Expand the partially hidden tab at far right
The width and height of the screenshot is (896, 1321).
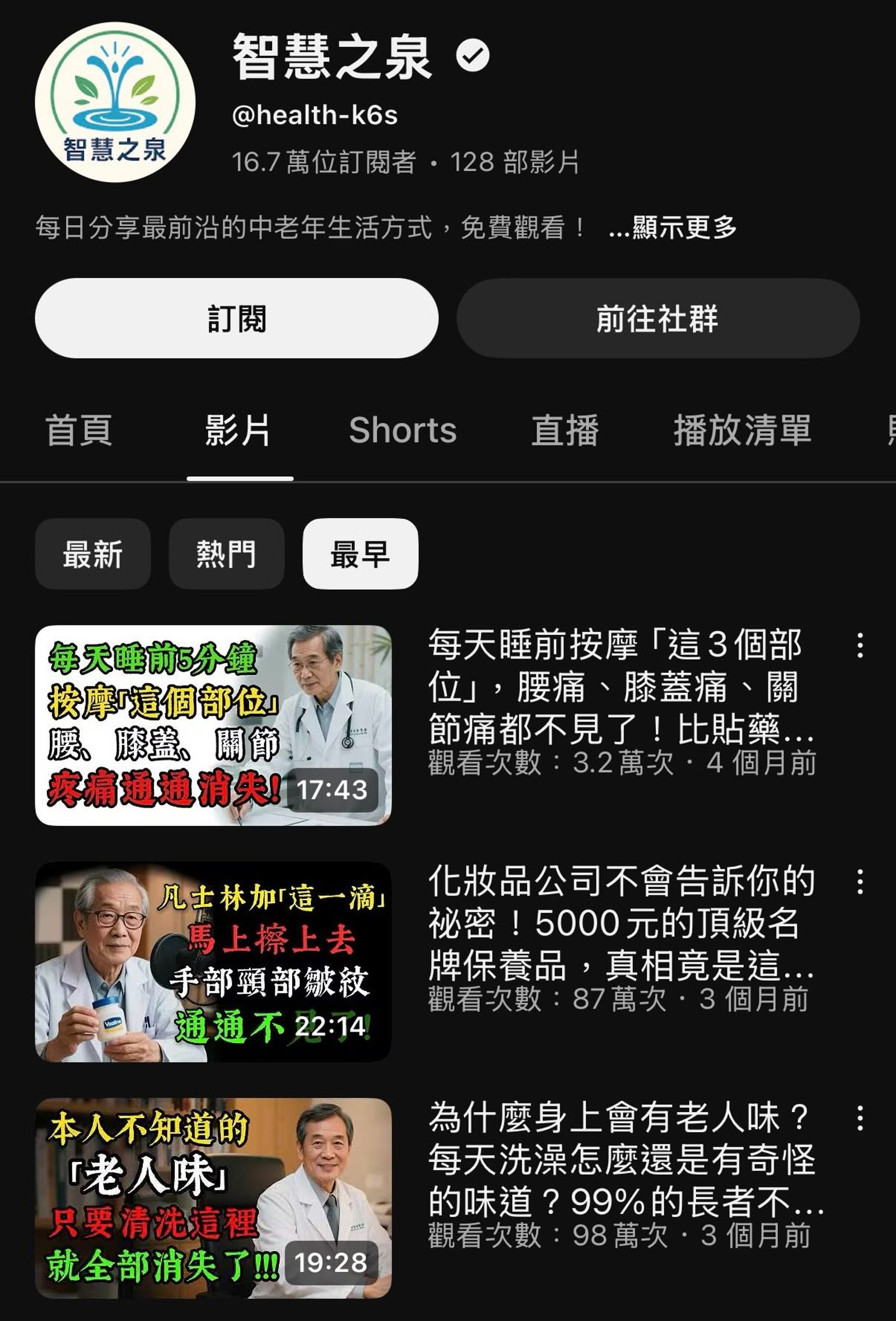pos(890,431)
